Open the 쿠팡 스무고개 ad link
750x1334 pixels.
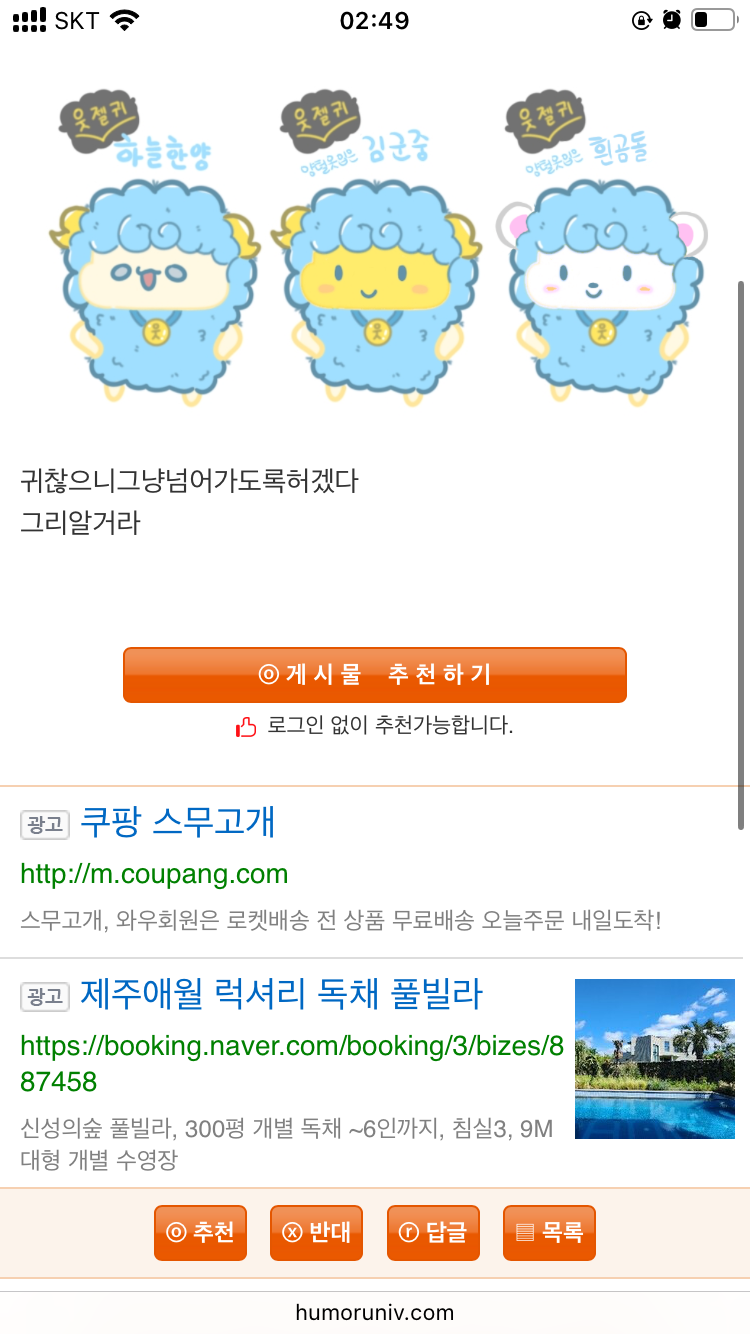(x=178, y=823)
